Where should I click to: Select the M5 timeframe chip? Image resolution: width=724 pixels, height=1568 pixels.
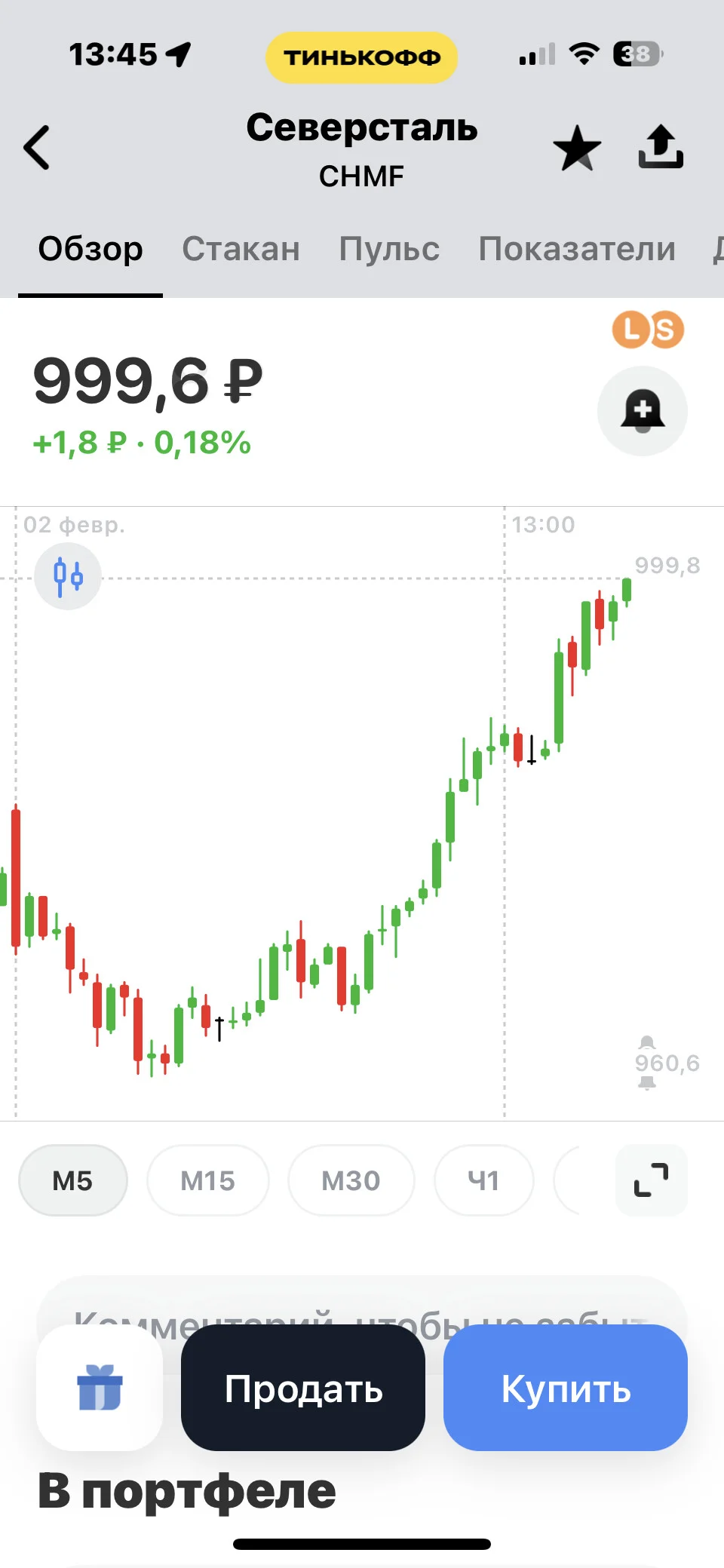coord(72,1180)
